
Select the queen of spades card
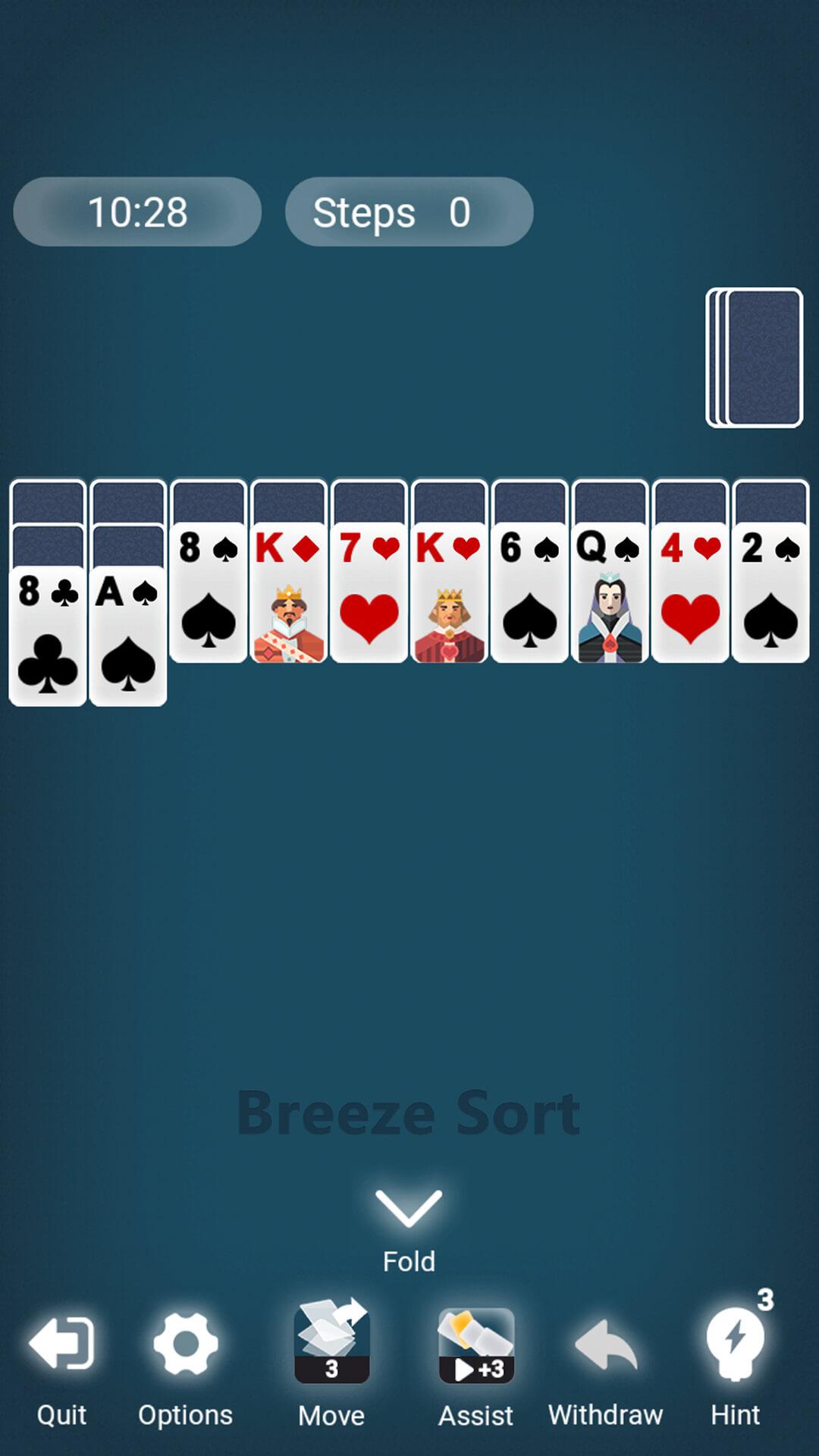610,593
